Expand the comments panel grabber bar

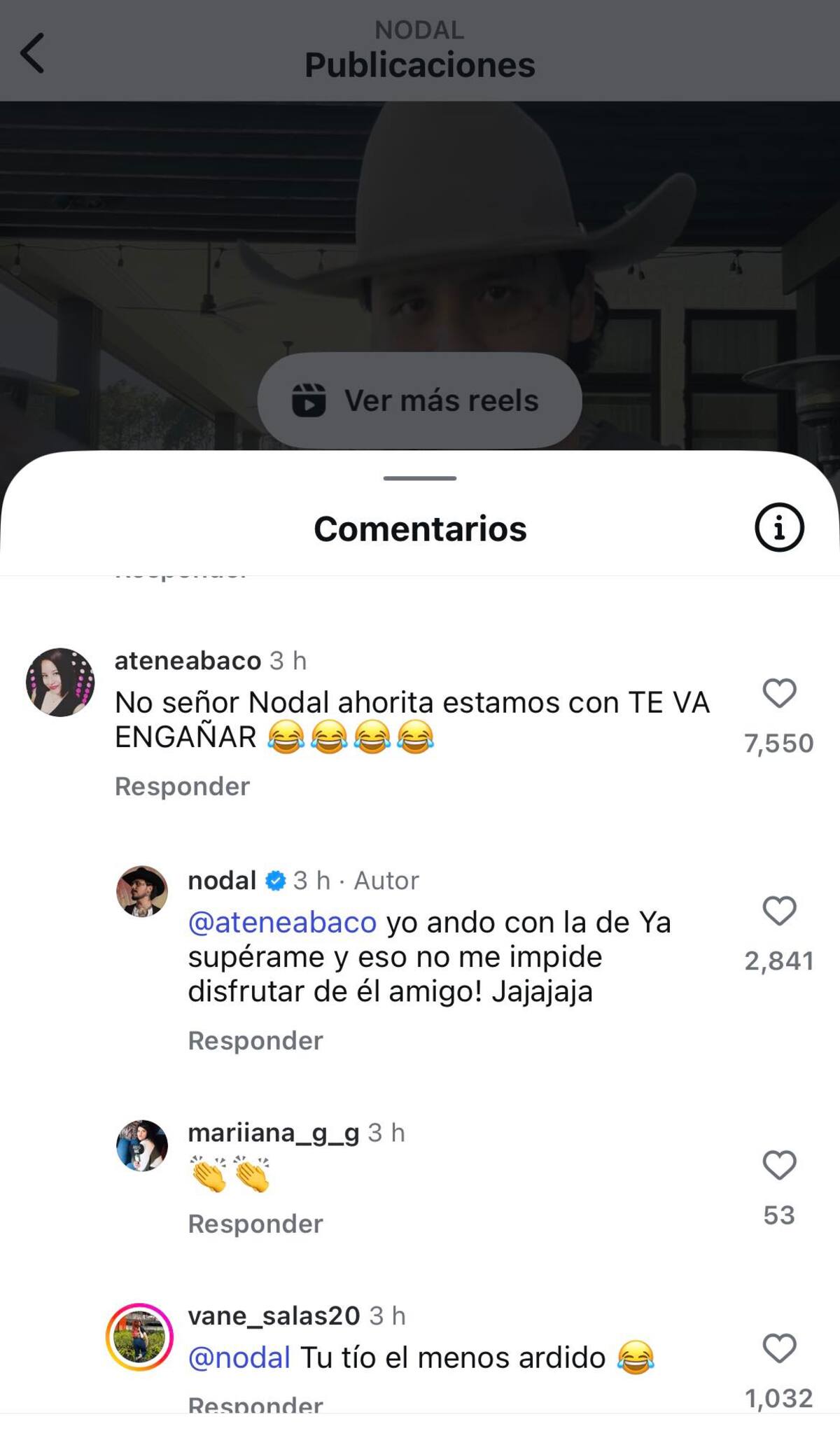tap(420, 478)
